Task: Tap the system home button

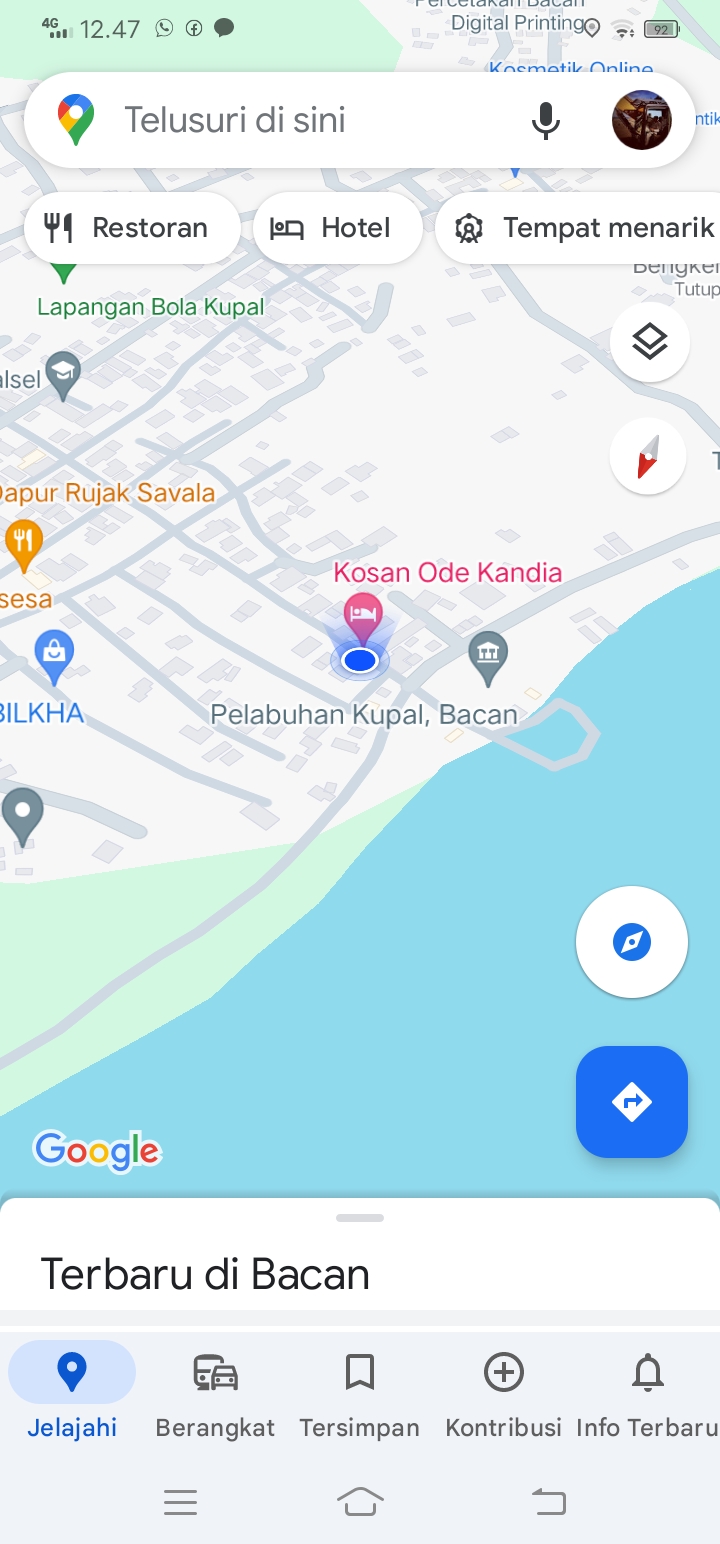Action: tap(360, 1501)
